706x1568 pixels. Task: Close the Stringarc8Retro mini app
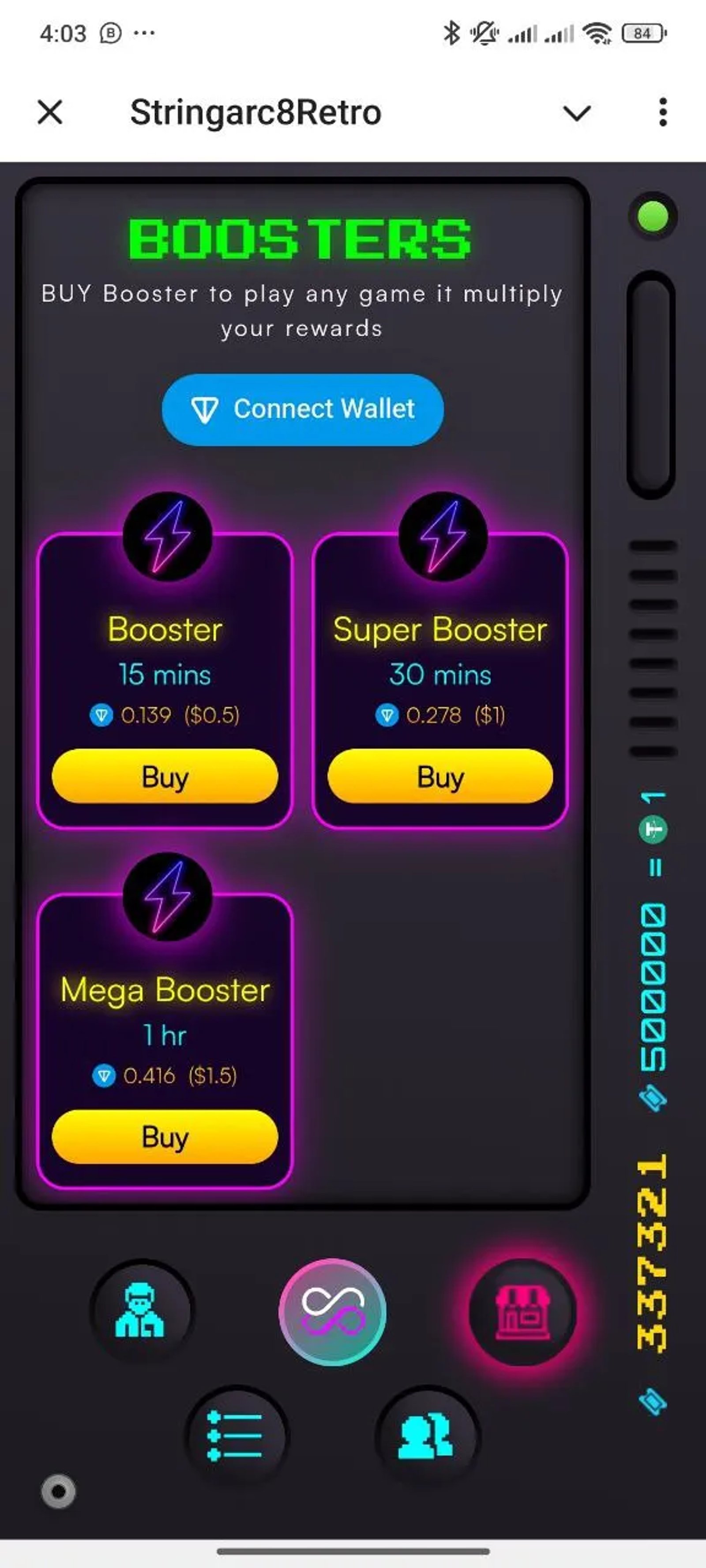pos(50,112)
